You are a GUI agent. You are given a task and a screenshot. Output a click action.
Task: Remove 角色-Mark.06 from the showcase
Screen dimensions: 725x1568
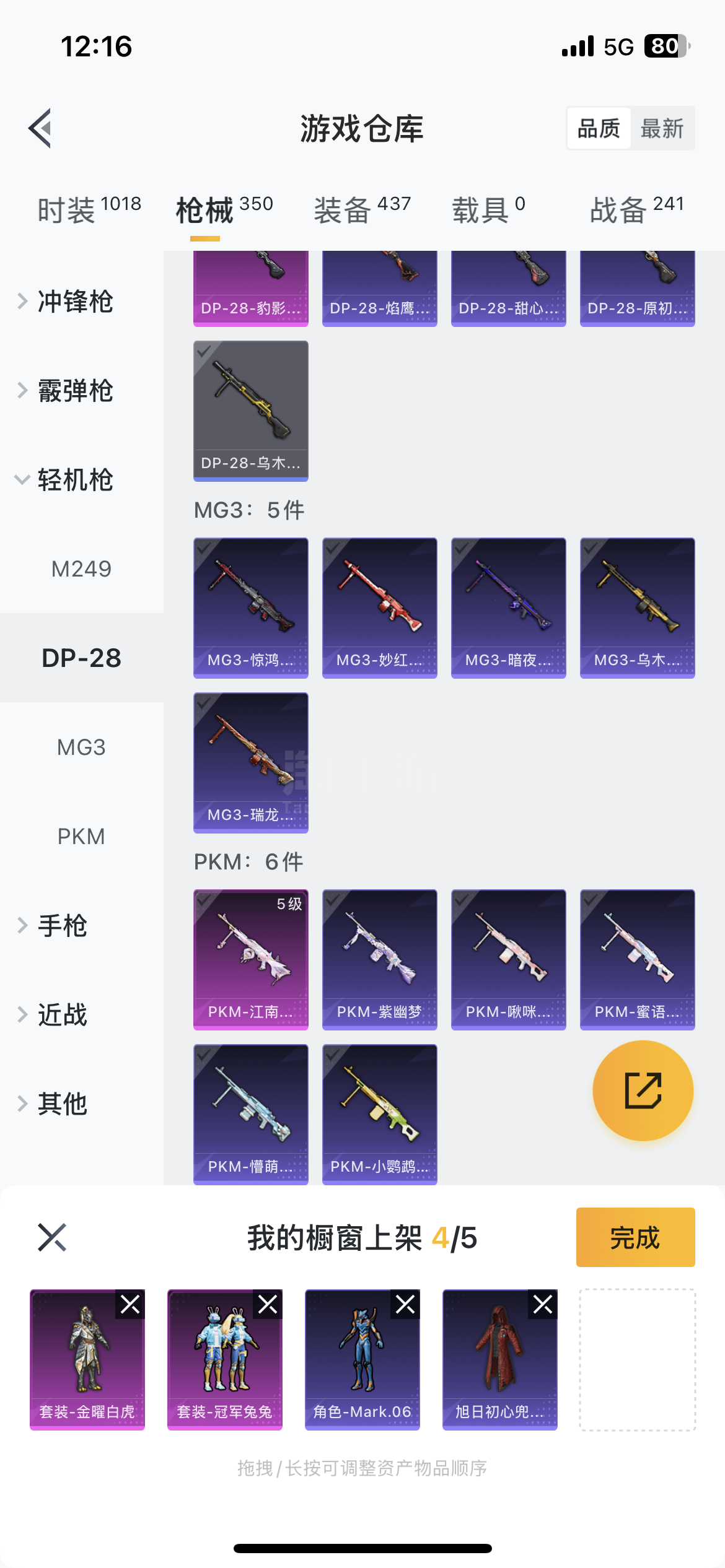tap(405, 1305)
